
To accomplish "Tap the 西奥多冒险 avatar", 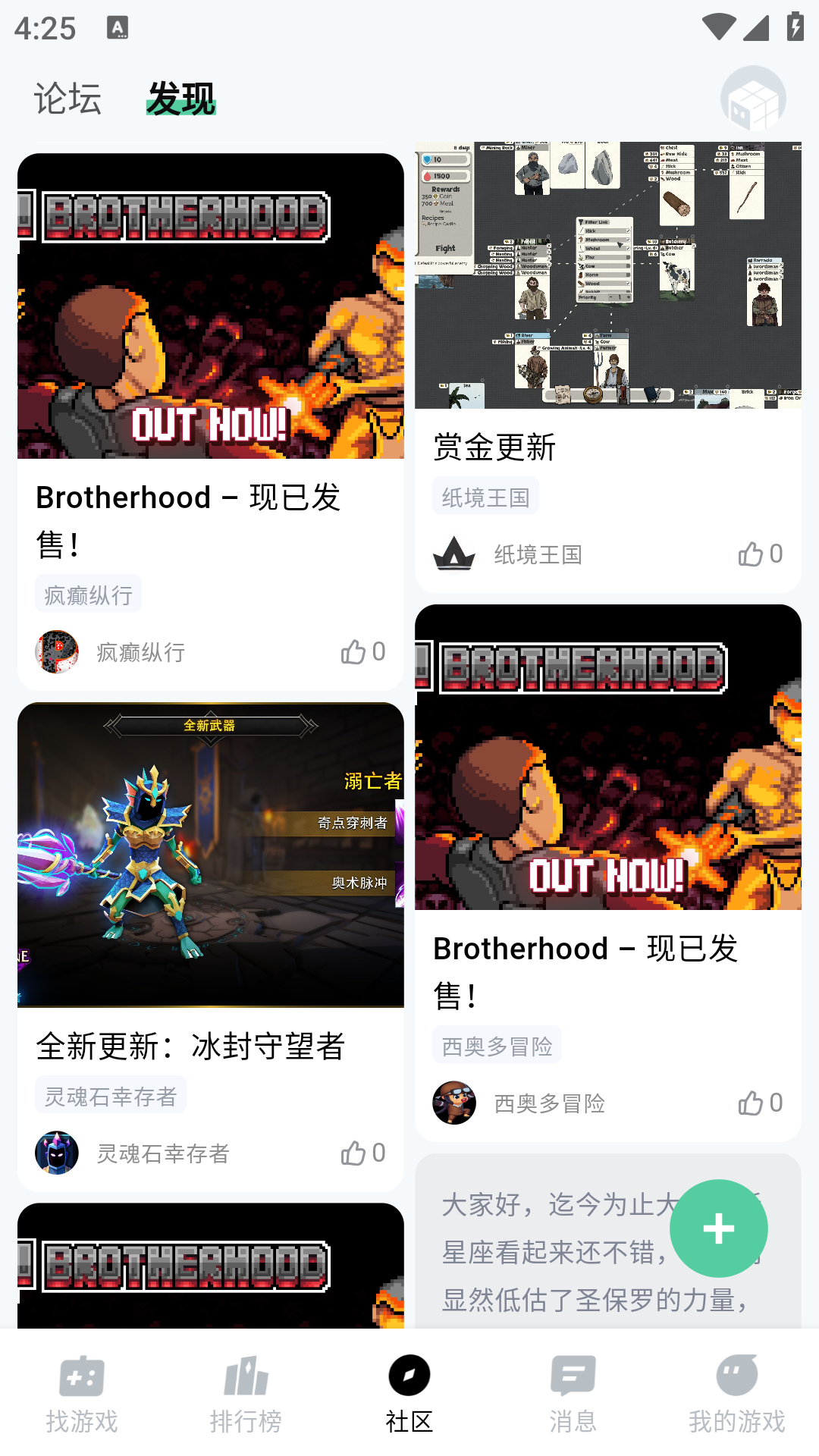I will click(453, 1104).
